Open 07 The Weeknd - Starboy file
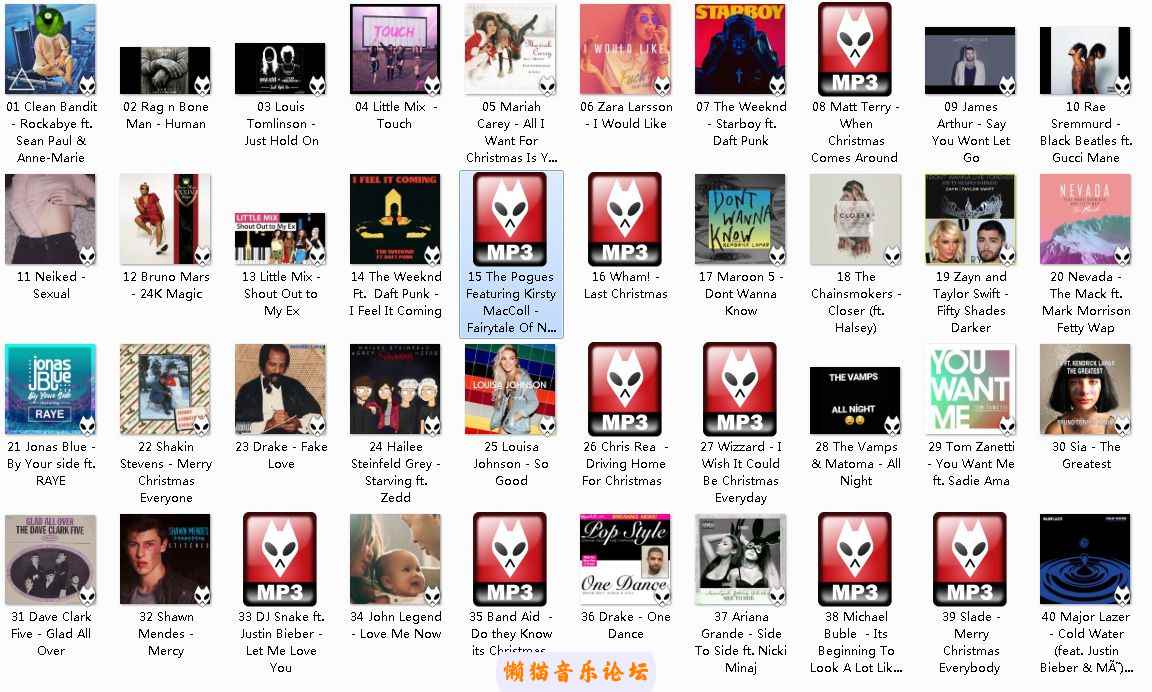 (x=740, y=49)
